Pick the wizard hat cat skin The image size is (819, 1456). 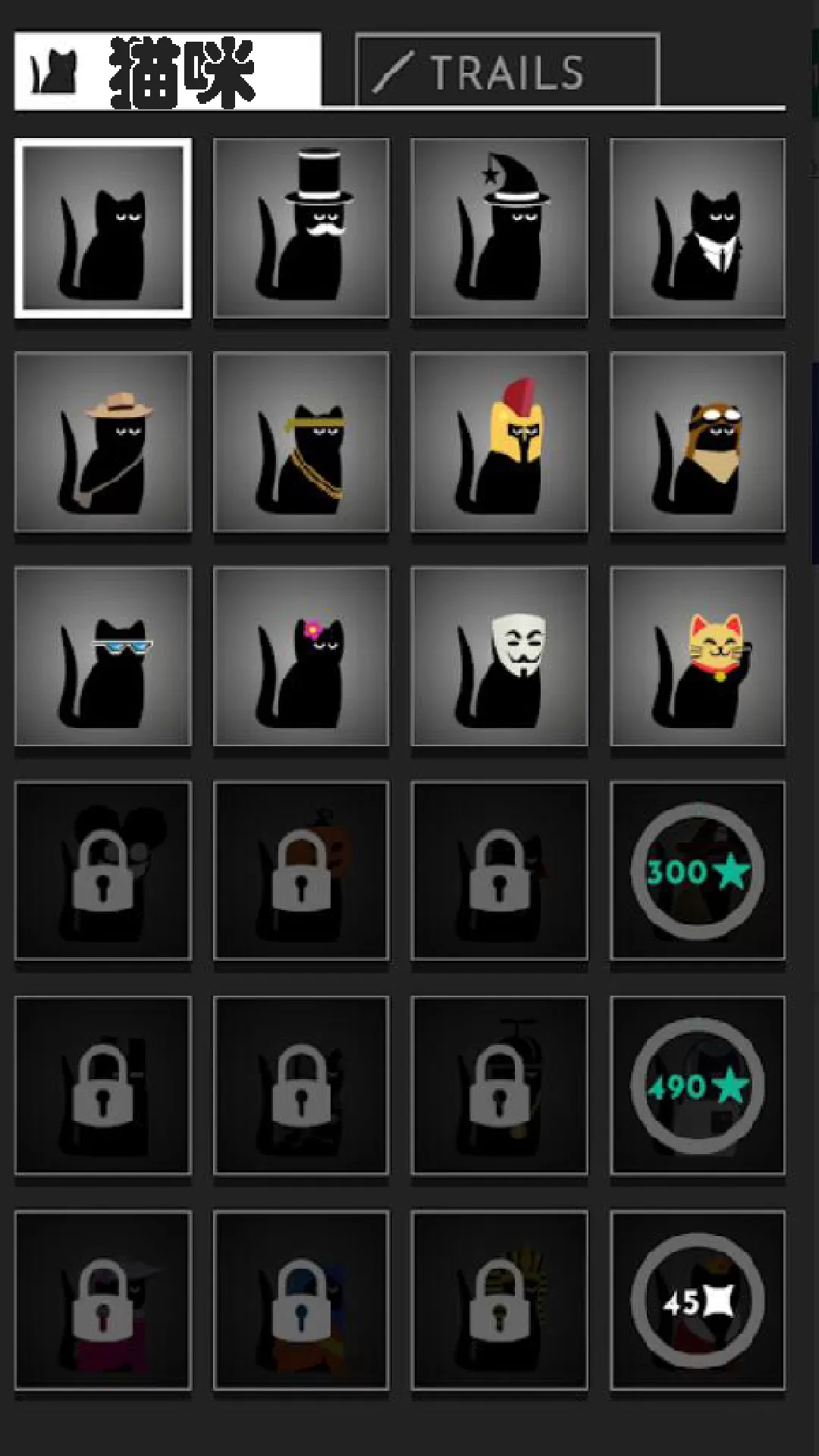click(499, 228)
